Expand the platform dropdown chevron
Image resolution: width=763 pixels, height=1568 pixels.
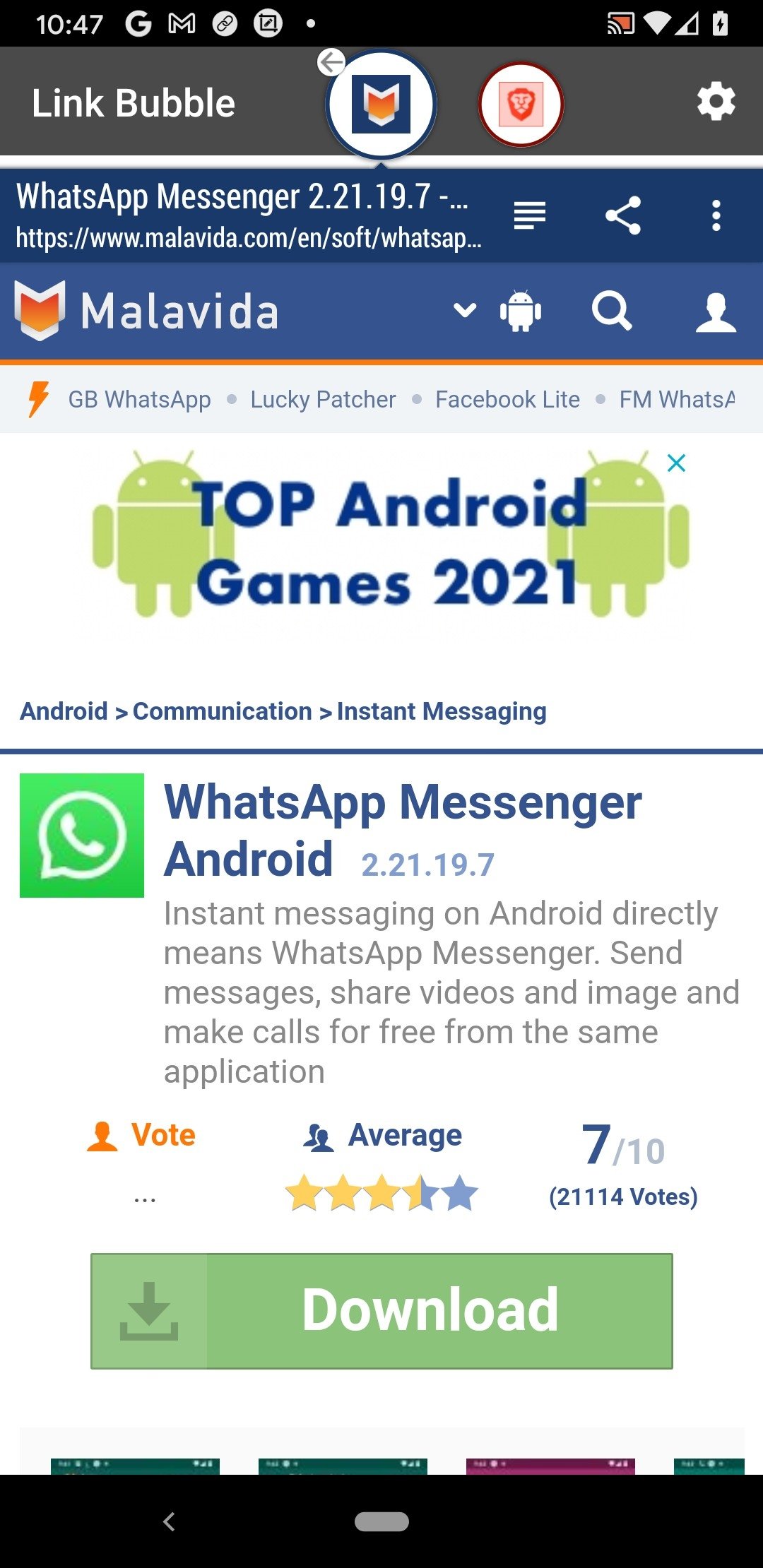point(465,310)
